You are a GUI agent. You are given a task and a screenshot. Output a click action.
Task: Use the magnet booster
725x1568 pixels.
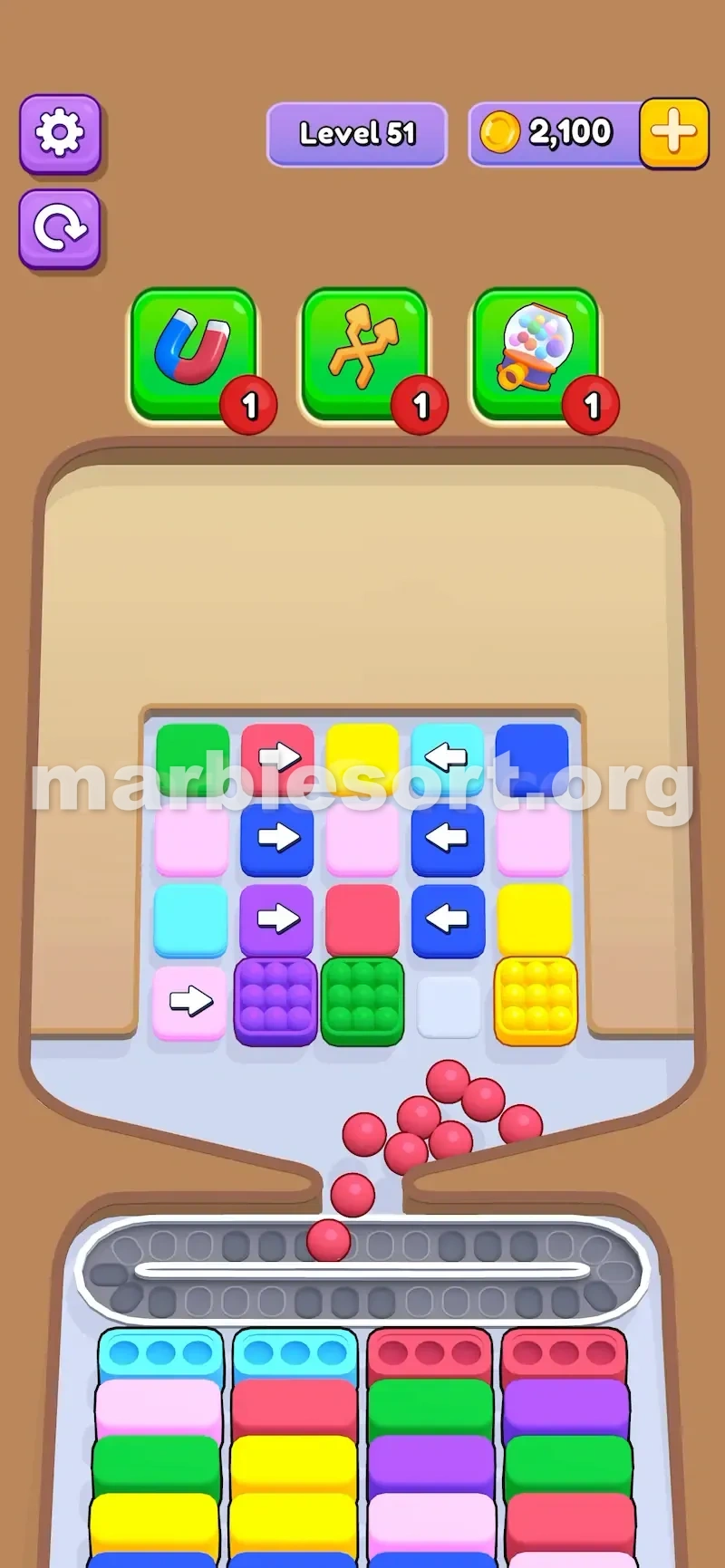193,354
